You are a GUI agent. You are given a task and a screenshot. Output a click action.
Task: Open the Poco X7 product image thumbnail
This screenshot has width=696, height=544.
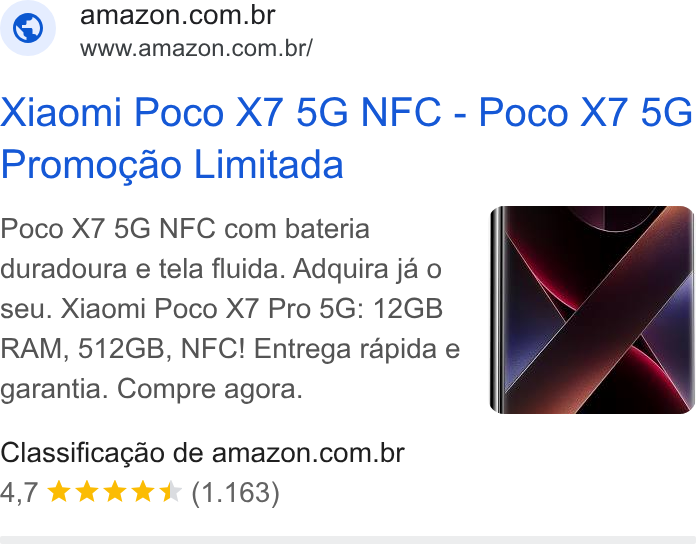coord(592,310)
